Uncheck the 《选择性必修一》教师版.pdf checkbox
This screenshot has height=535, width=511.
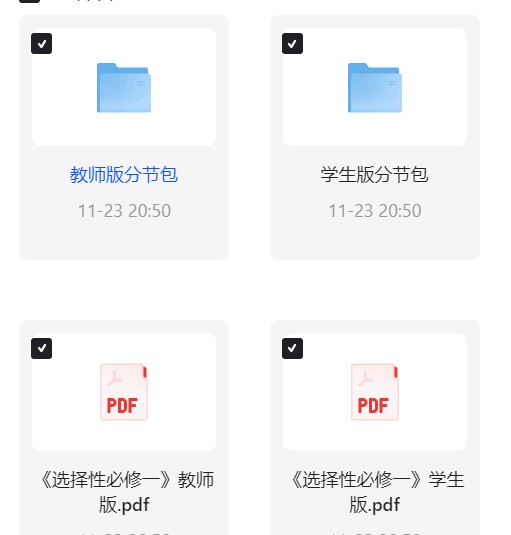(41, 348)
